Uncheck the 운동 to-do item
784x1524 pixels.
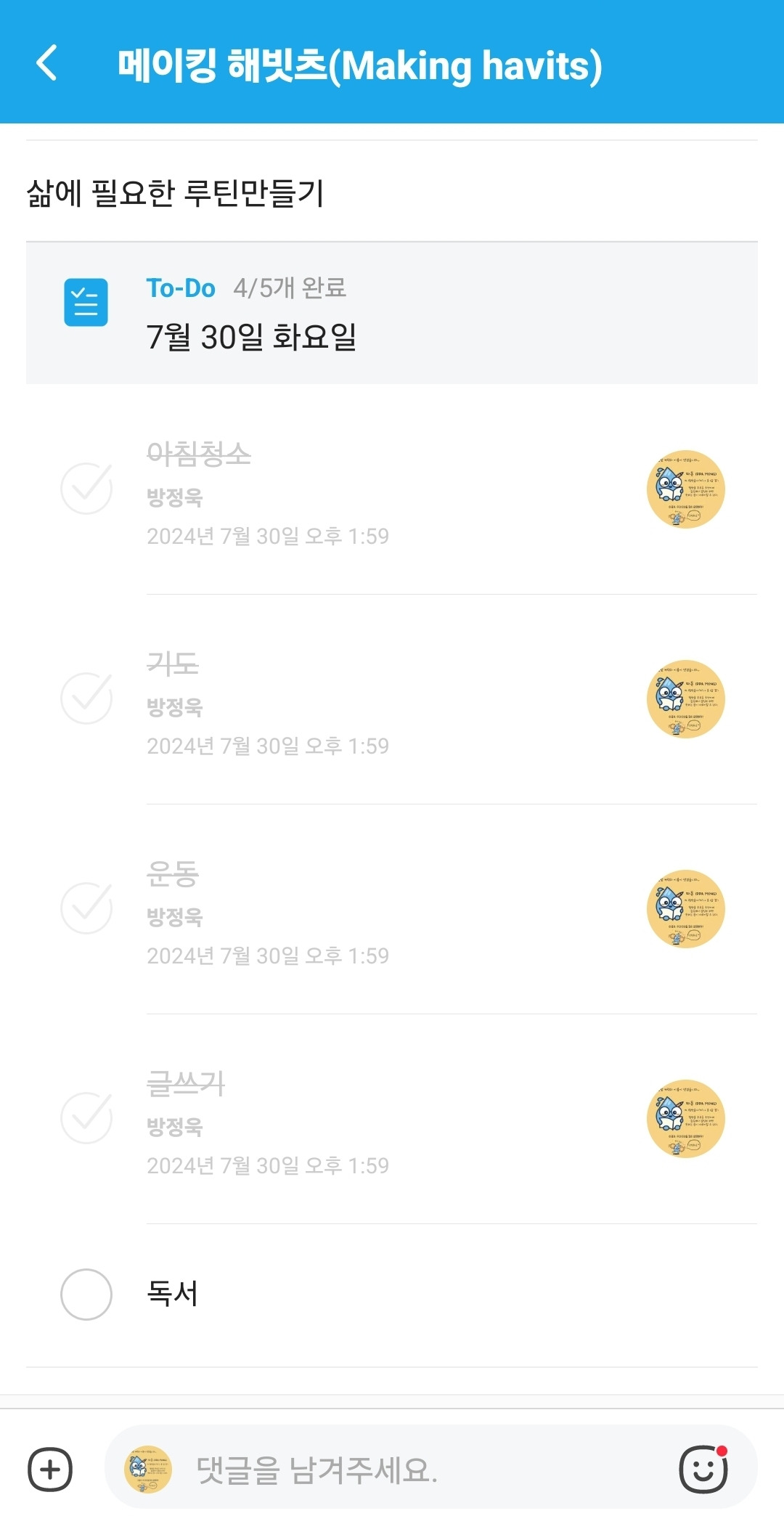[86, 908]
